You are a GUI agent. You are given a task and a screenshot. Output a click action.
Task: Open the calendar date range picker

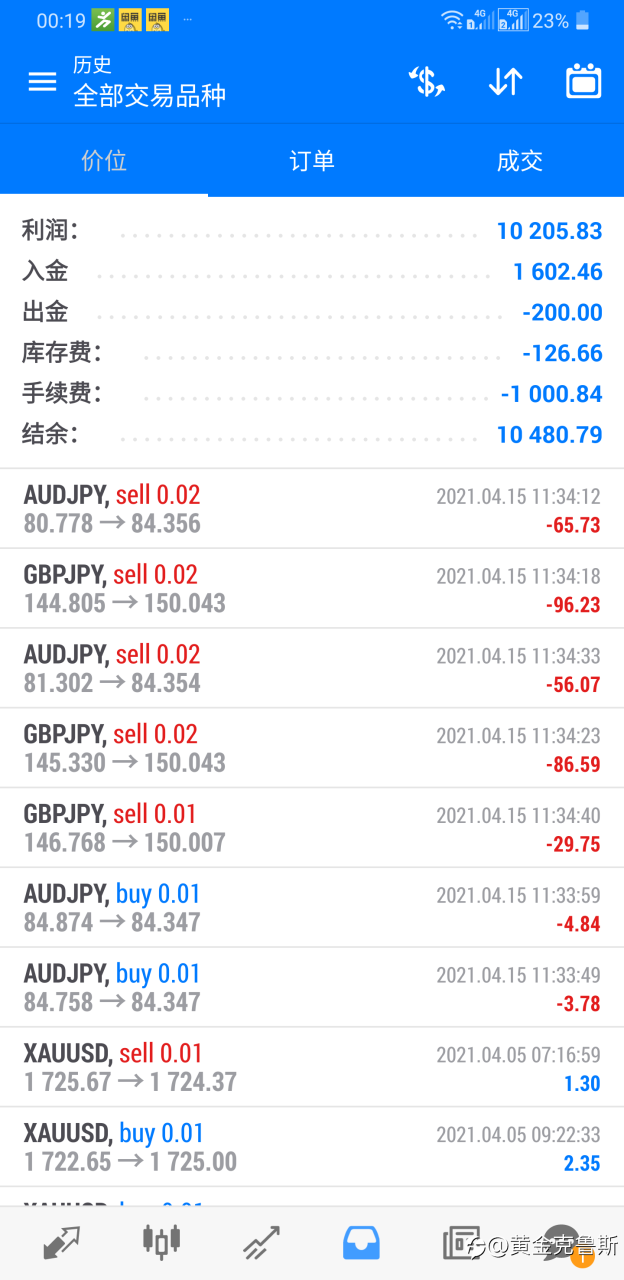tap(583, 82)
